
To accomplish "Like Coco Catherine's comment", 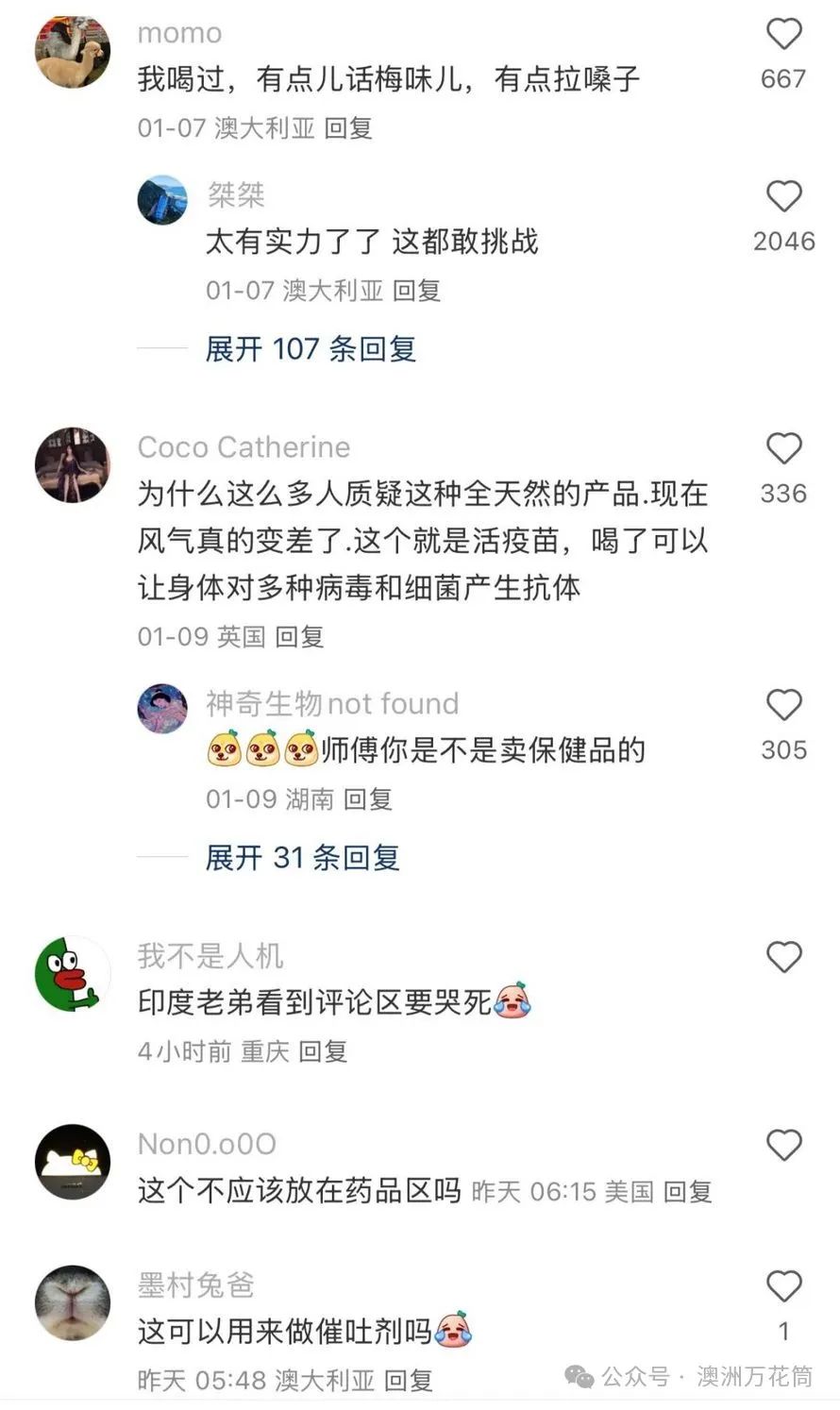I will pos(783,449).
